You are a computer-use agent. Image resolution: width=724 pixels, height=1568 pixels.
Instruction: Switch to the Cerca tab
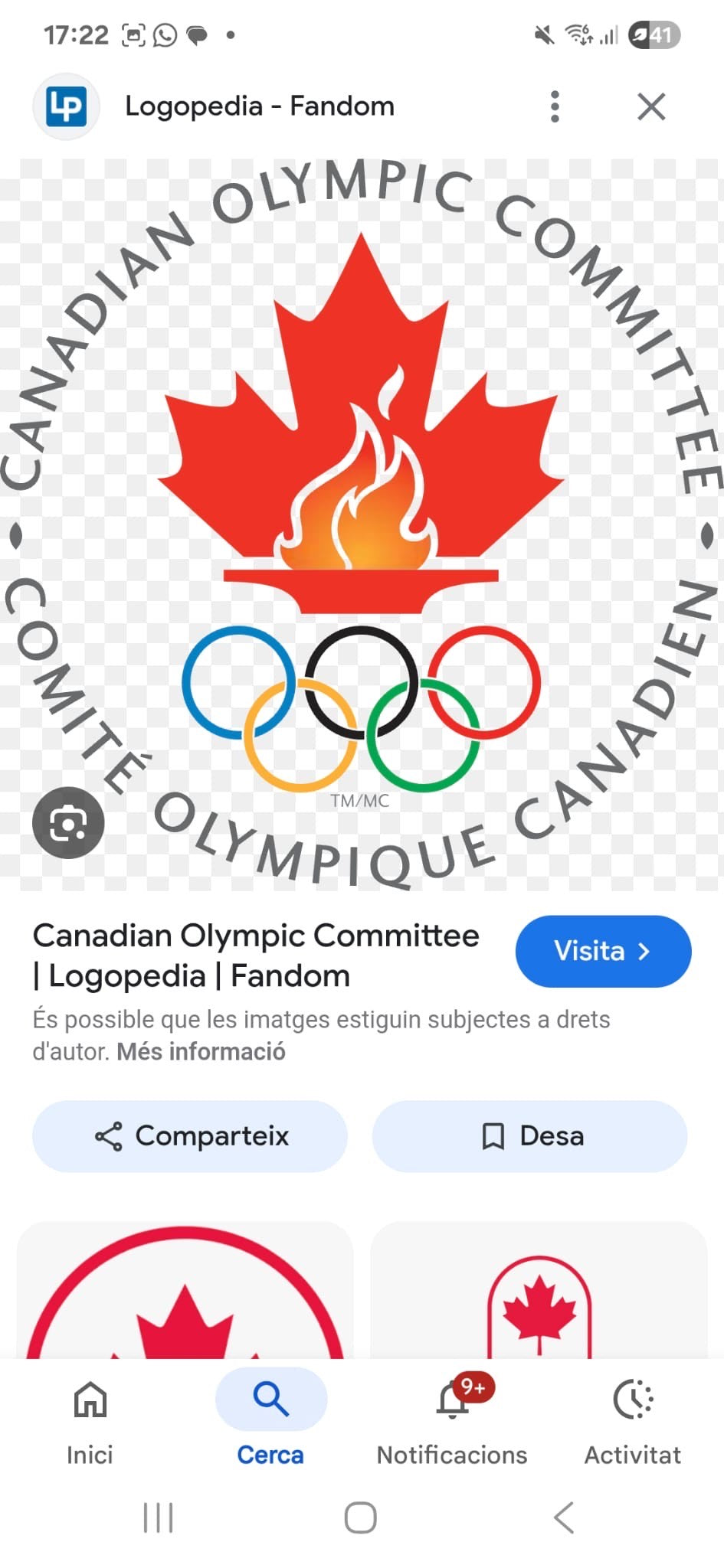[x=270, y=1419]
